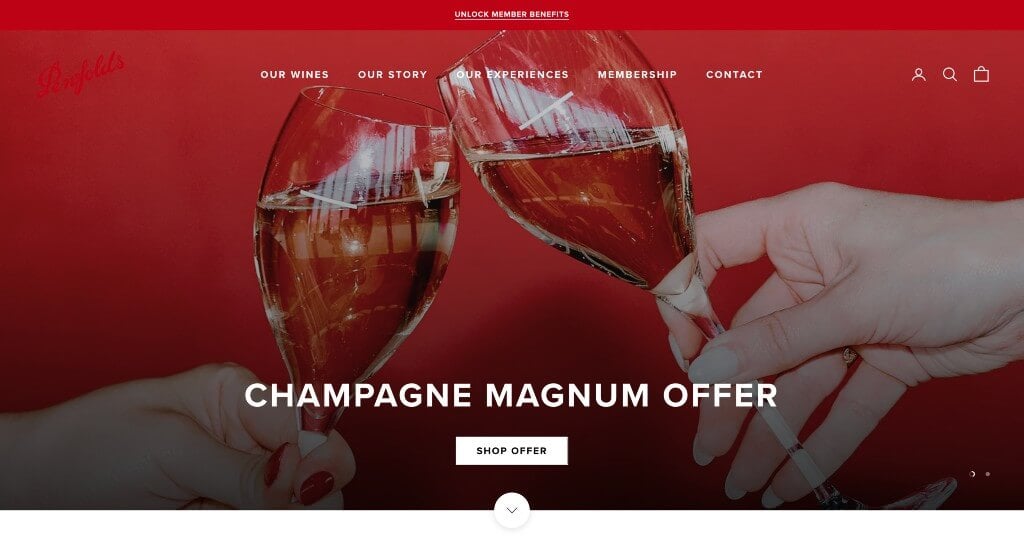
Task: Open the Contact page
Action: 734,75
